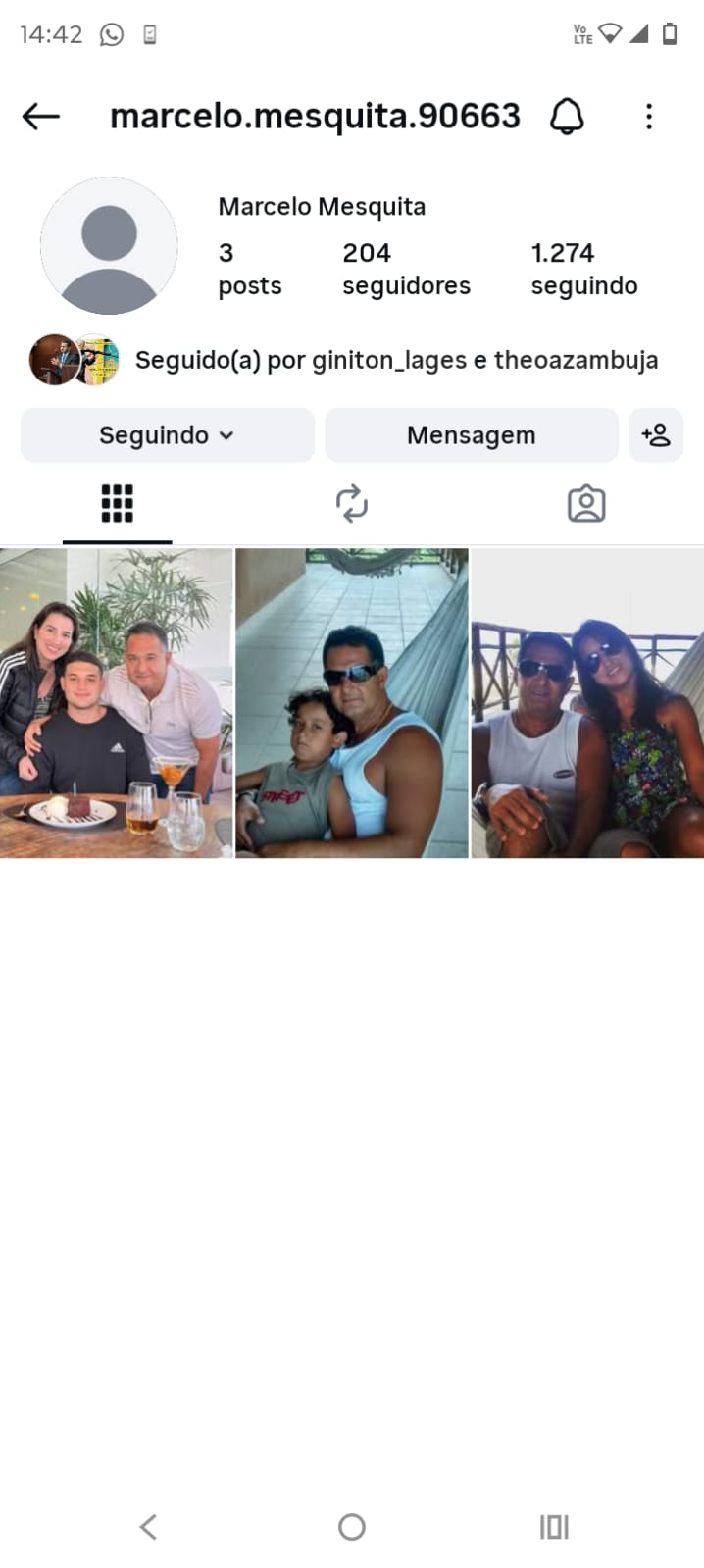Tap the system home button

click(x=351, y=1527)
